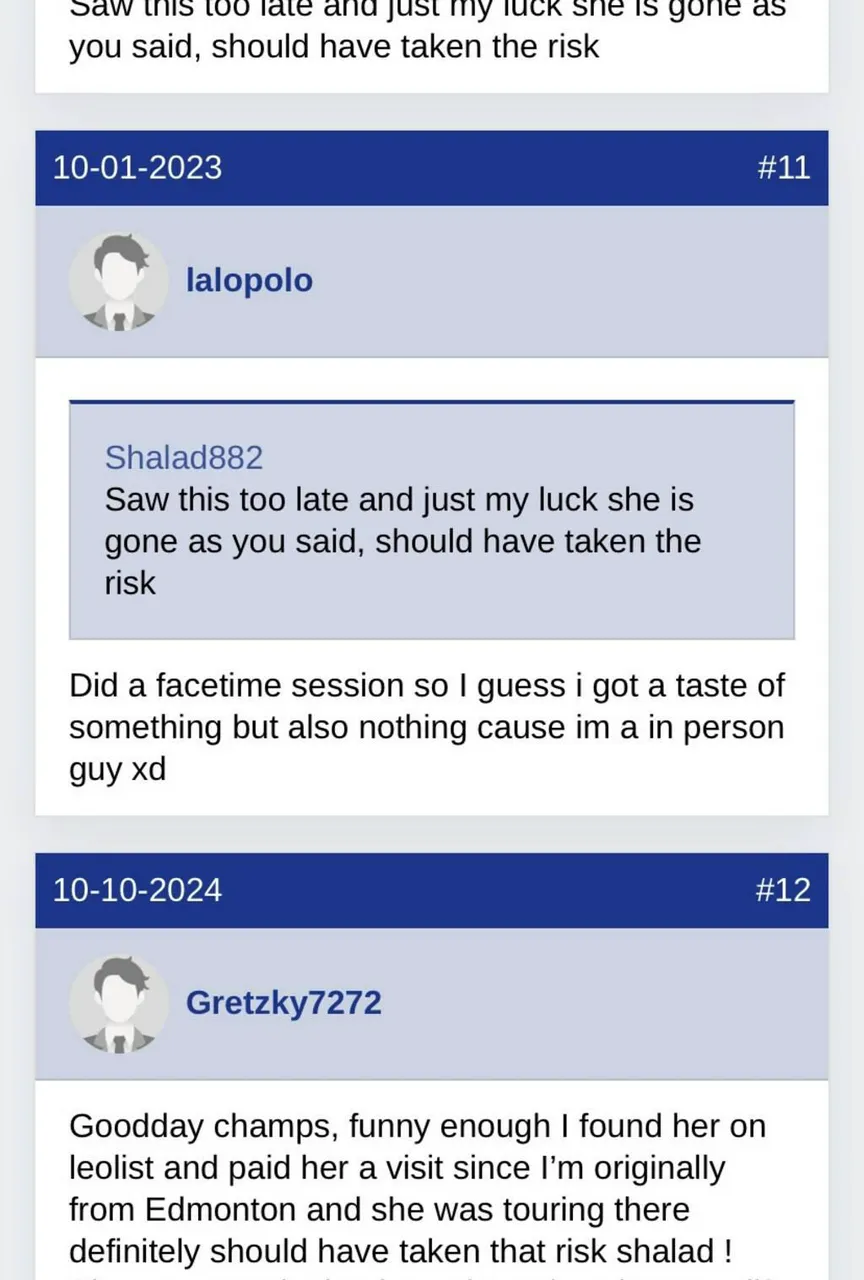Open post number #12 permalink
The width and height of the screenshot is (864, 1280).
[783, 890]
